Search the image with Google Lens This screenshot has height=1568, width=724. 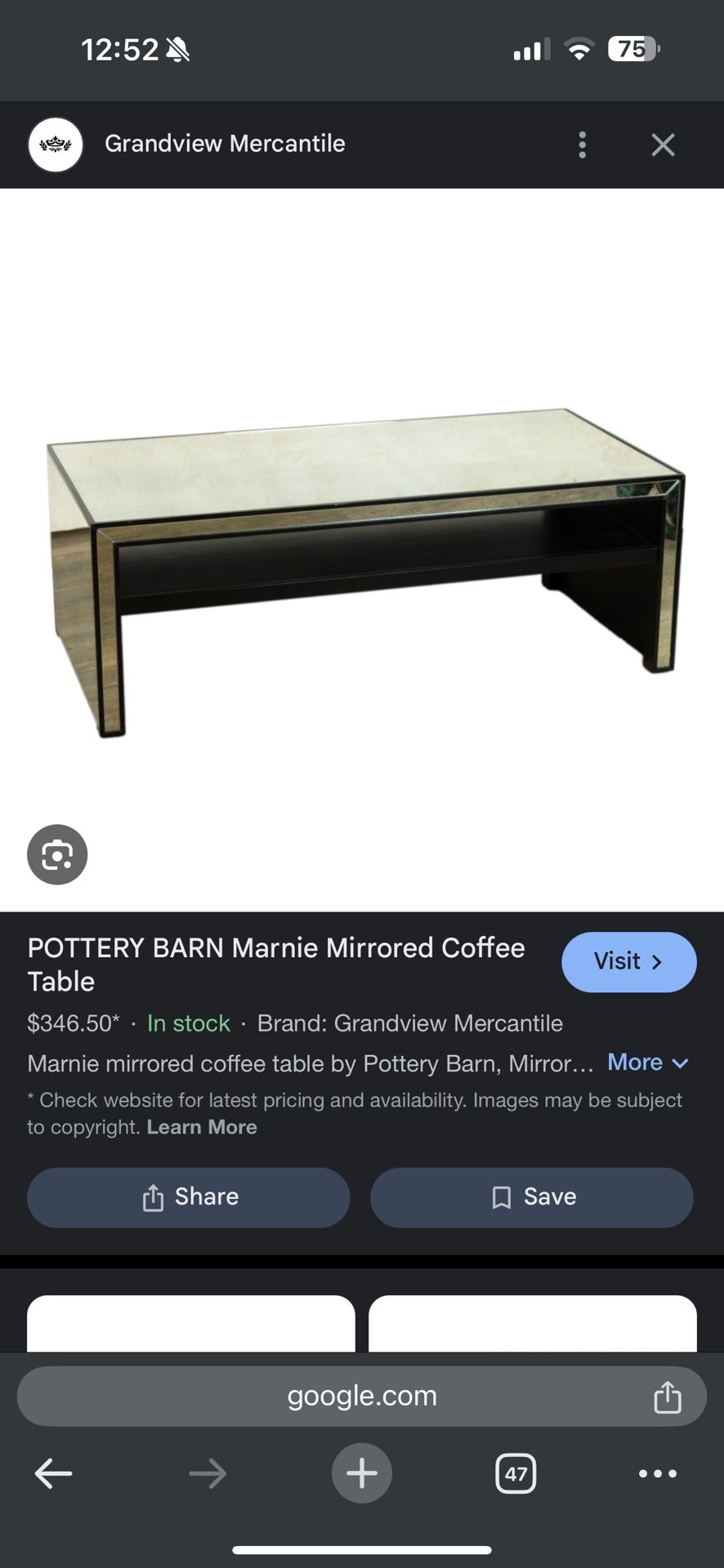[x=57, y=855]
